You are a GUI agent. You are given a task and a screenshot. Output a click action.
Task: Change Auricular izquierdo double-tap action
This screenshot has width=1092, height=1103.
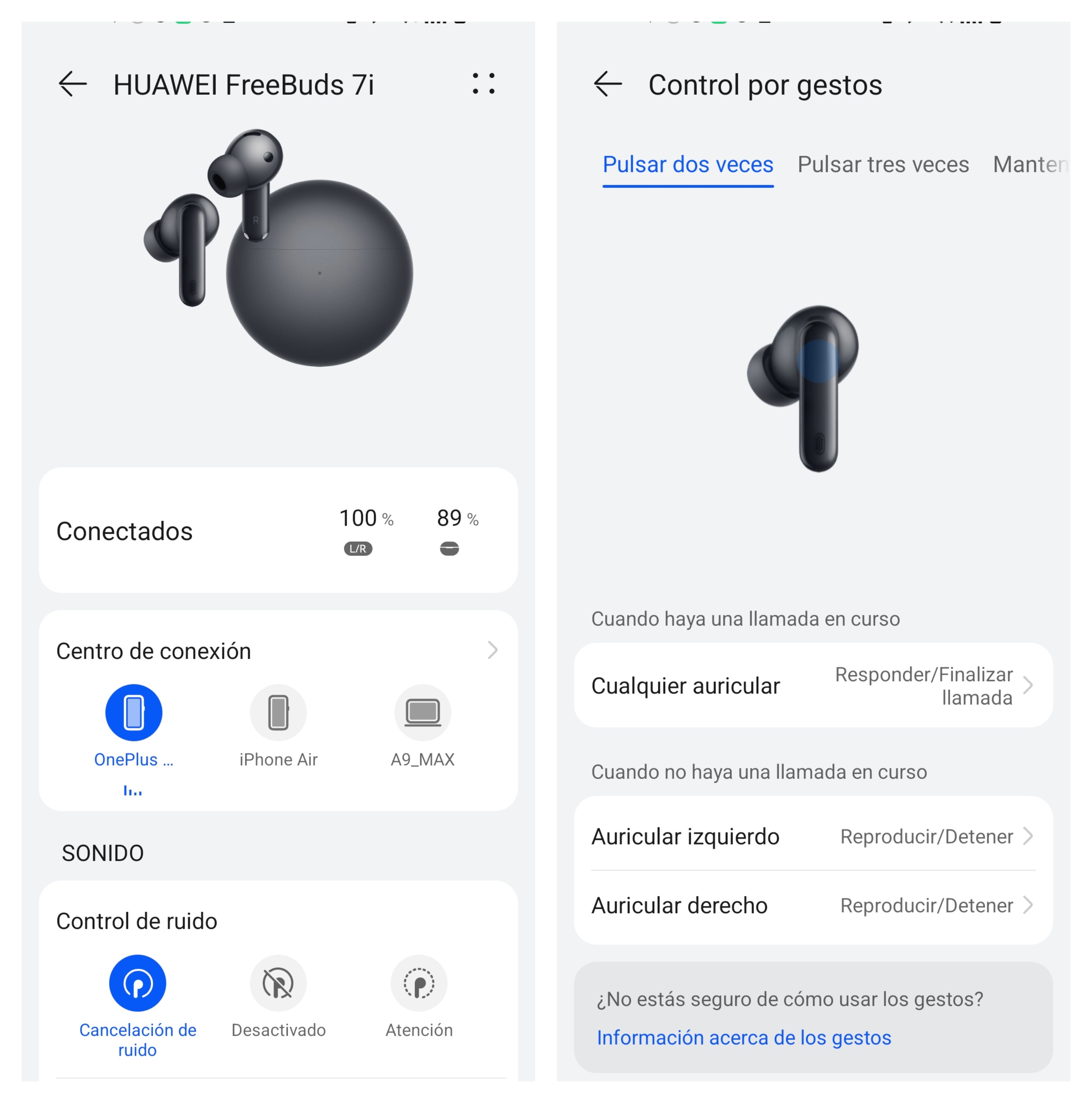812,836
